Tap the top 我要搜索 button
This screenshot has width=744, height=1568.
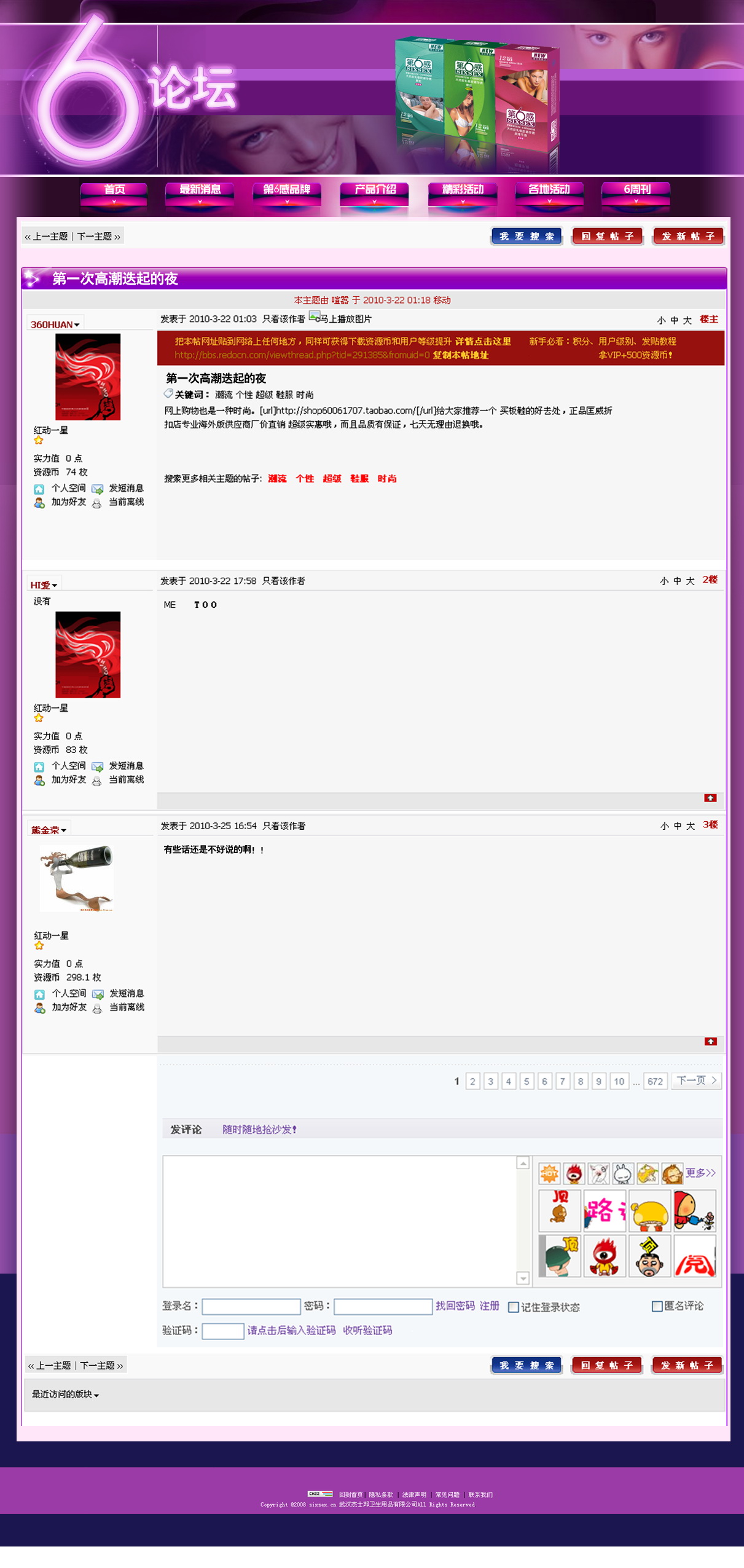[x=526, y=237]
